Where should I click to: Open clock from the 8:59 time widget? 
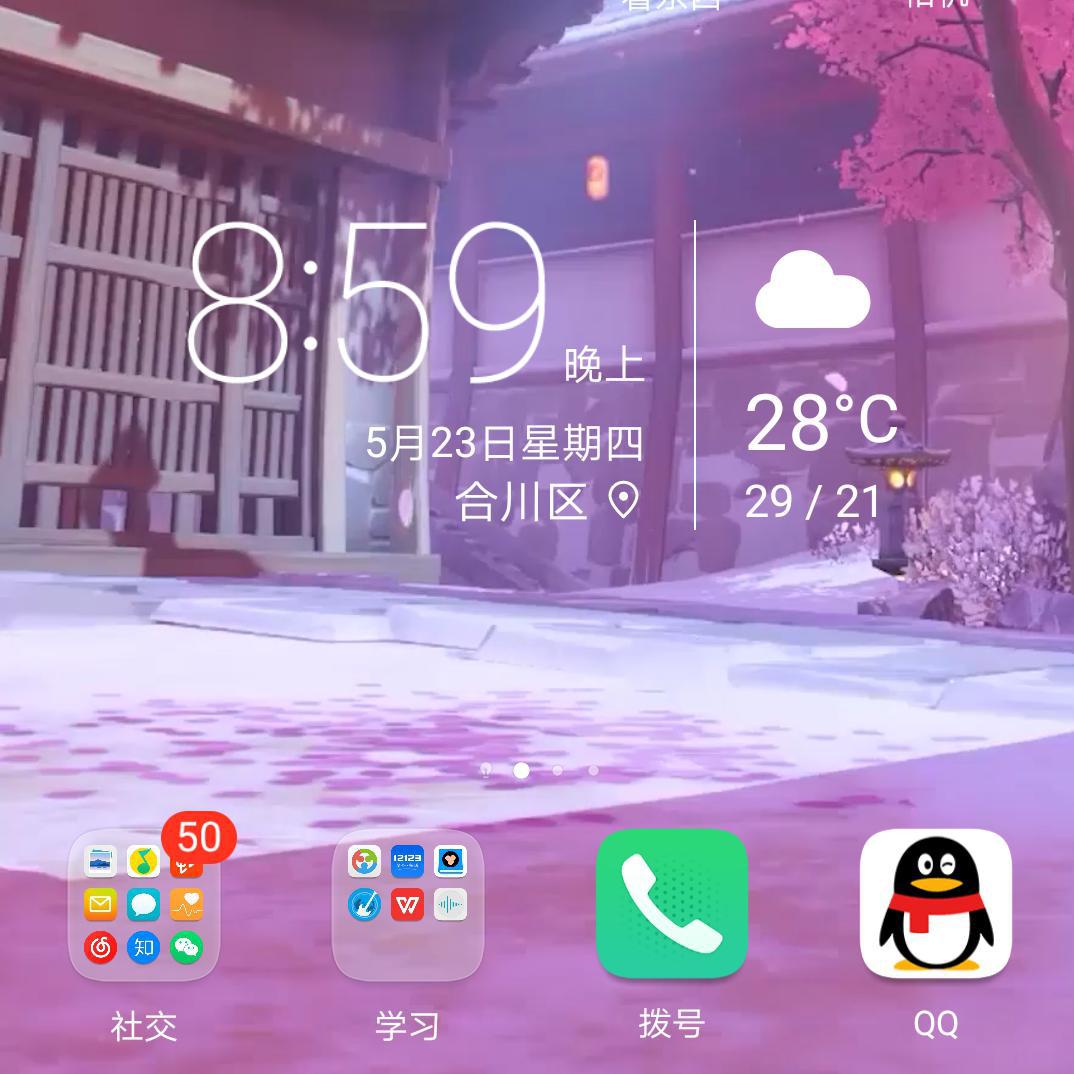(x=370, y=305)
